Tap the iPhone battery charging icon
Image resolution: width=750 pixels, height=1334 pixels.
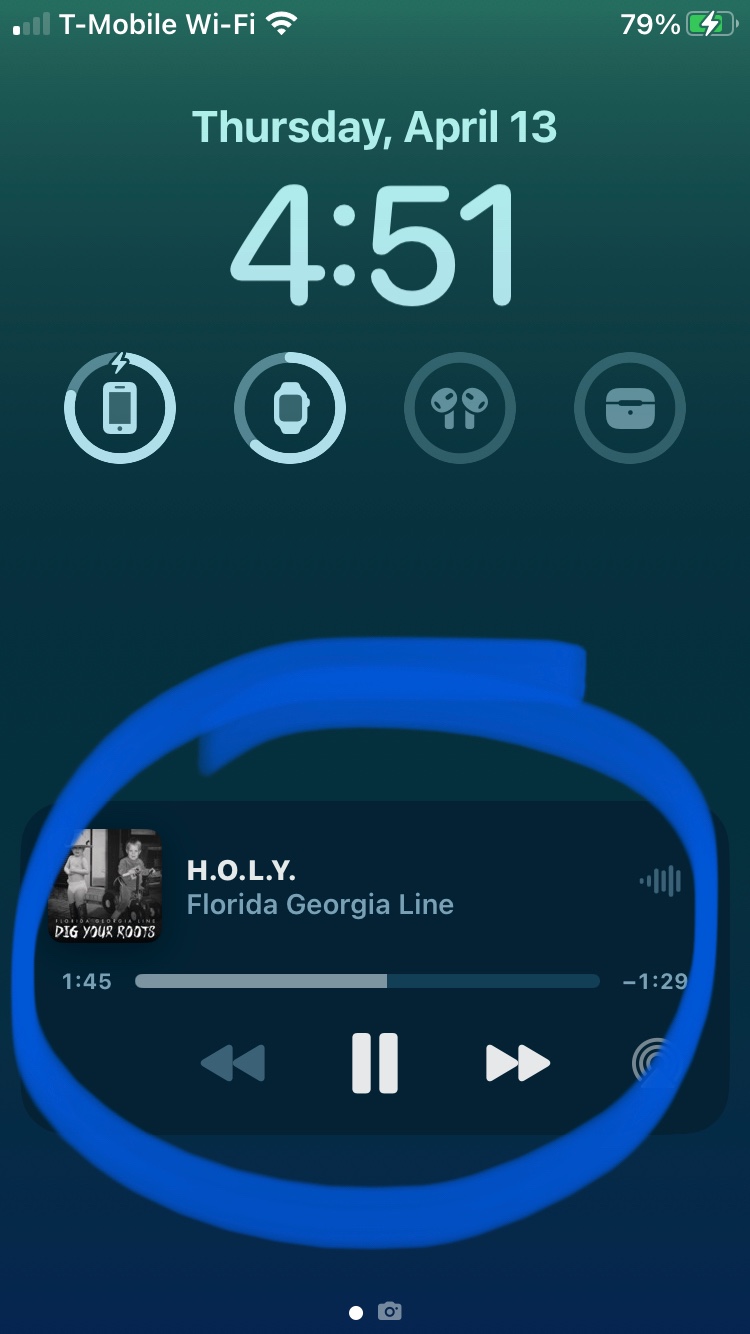[120, 408]
